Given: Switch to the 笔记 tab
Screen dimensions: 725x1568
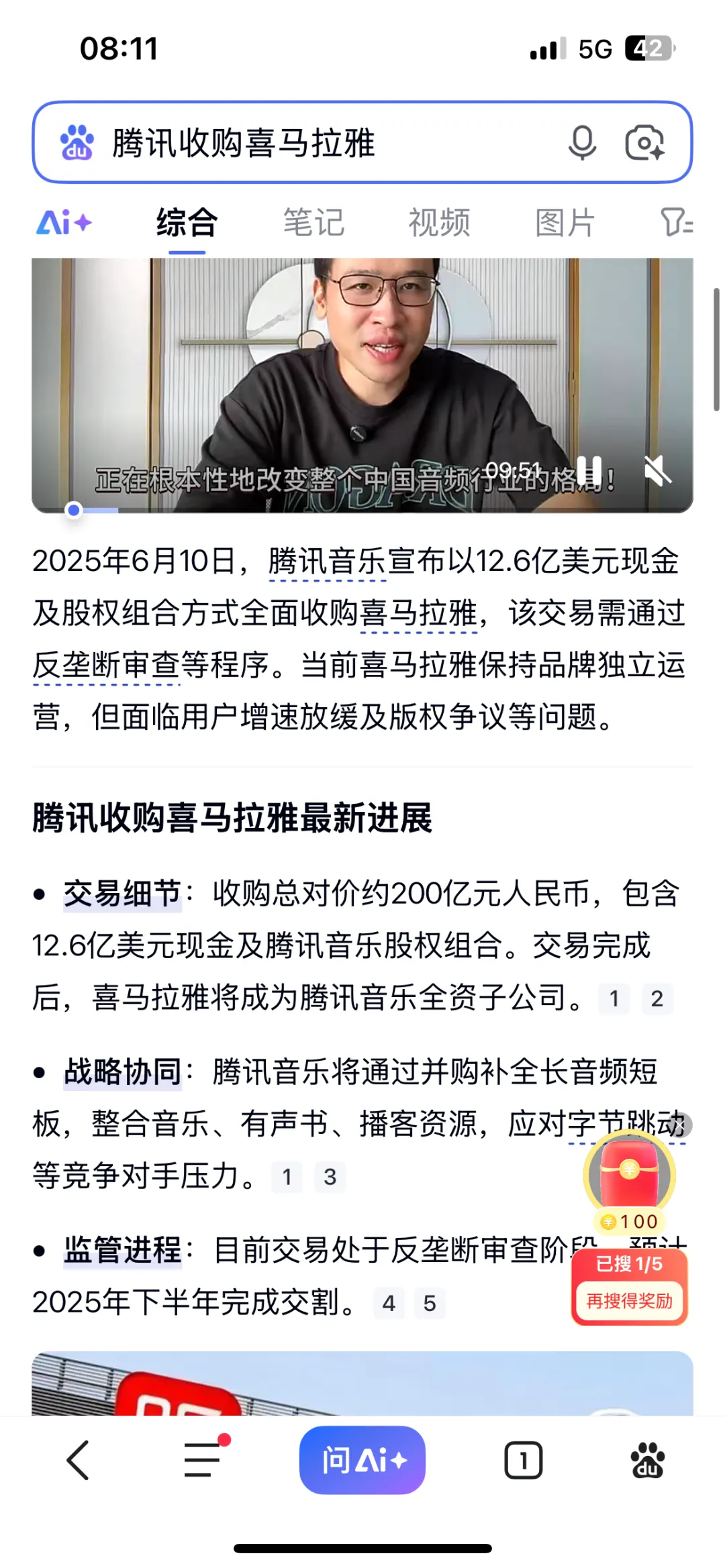Looking at the screenshot, I should (313, 221).
